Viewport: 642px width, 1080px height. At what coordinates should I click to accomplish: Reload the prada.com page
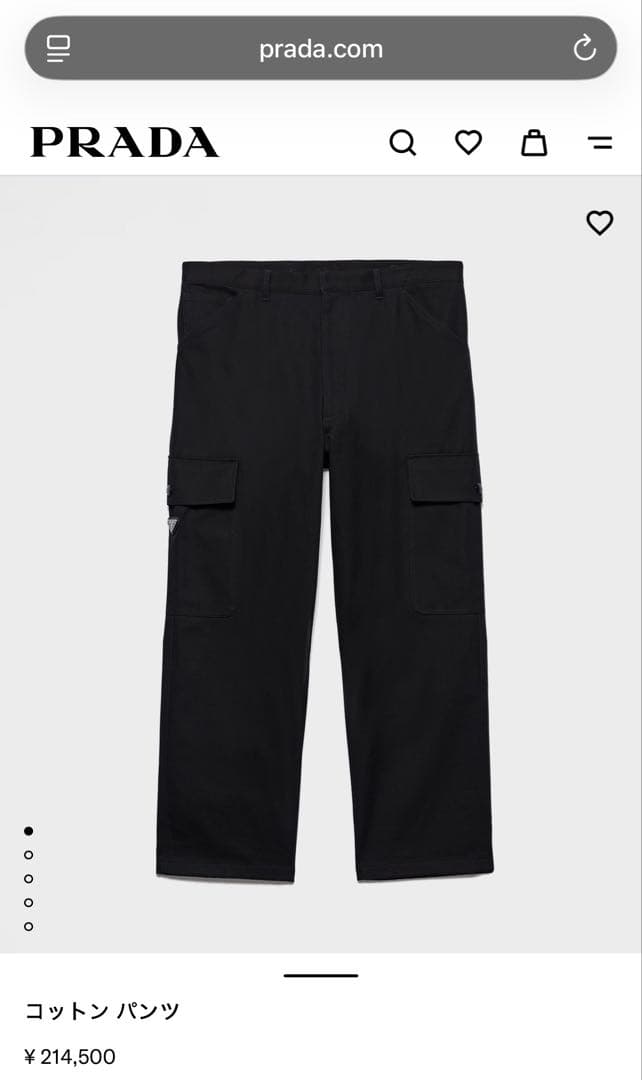[x=584, y=48]
